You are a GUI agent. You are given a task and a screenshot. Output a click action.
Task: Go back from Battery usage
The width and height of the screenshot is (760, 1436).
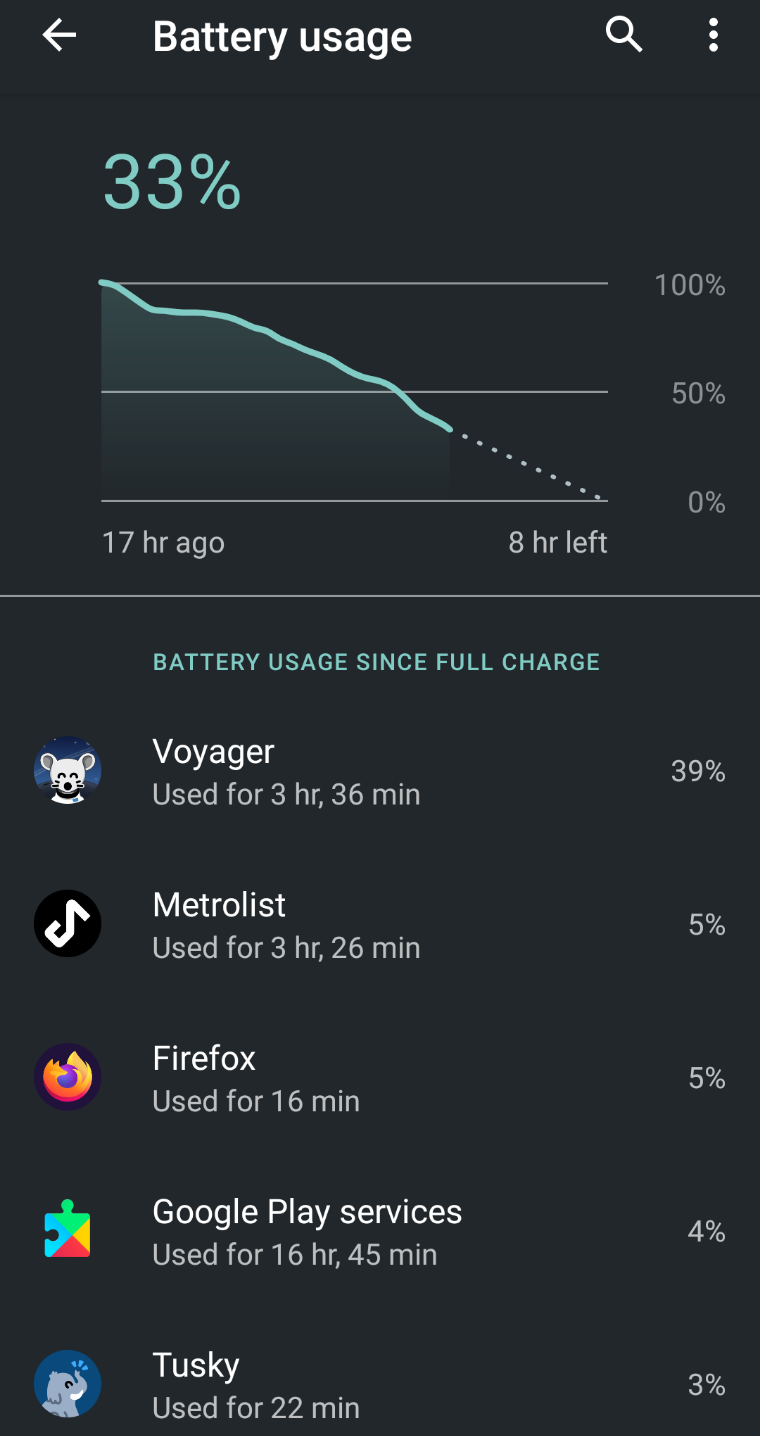click(59, 36)
